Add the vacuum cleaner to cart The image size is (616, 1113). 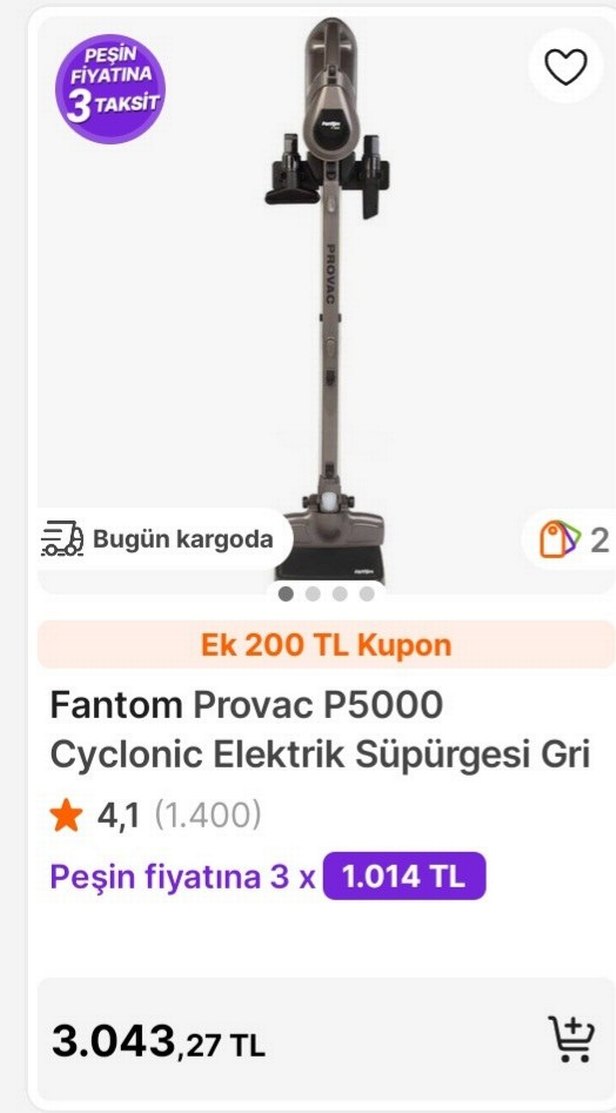pyautogui.click(x=570, y=1039)
